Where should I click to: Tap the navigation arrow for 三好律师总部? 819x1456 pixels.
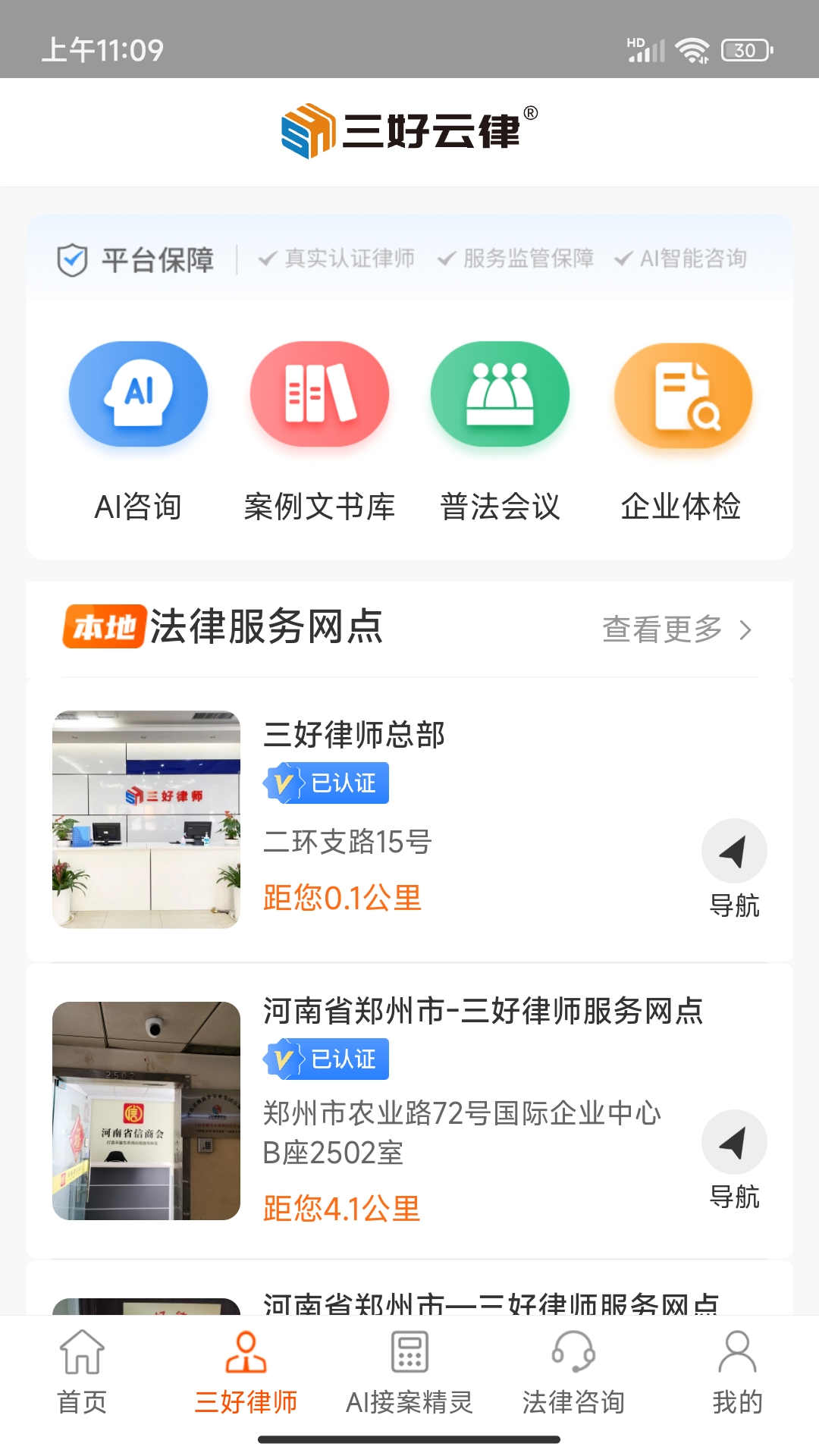pos(733,851)
